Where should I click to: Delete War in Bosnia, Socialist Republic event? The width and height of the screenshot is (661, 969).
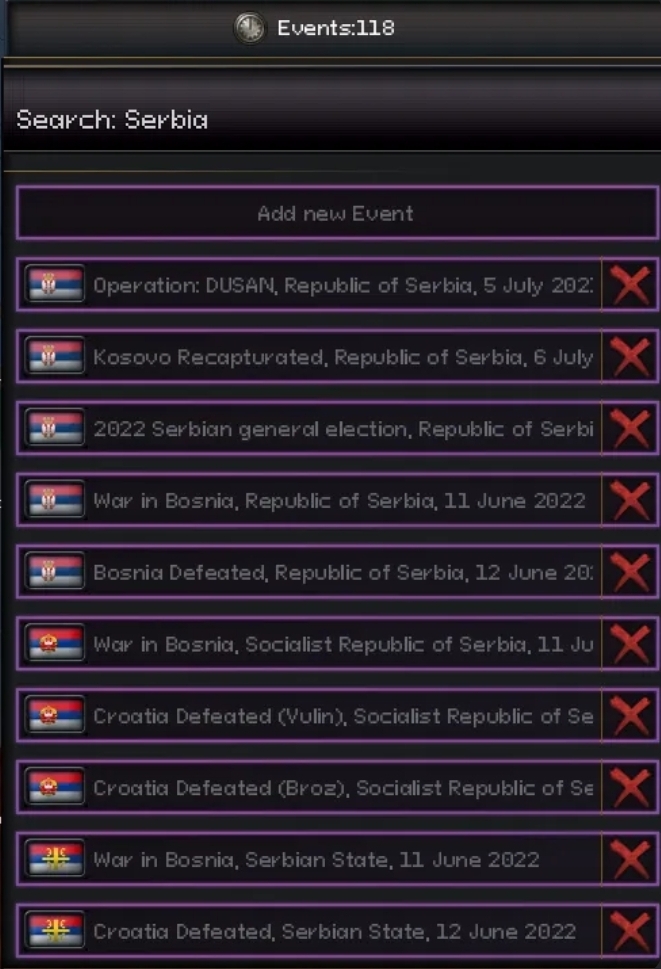coord(630,645)
